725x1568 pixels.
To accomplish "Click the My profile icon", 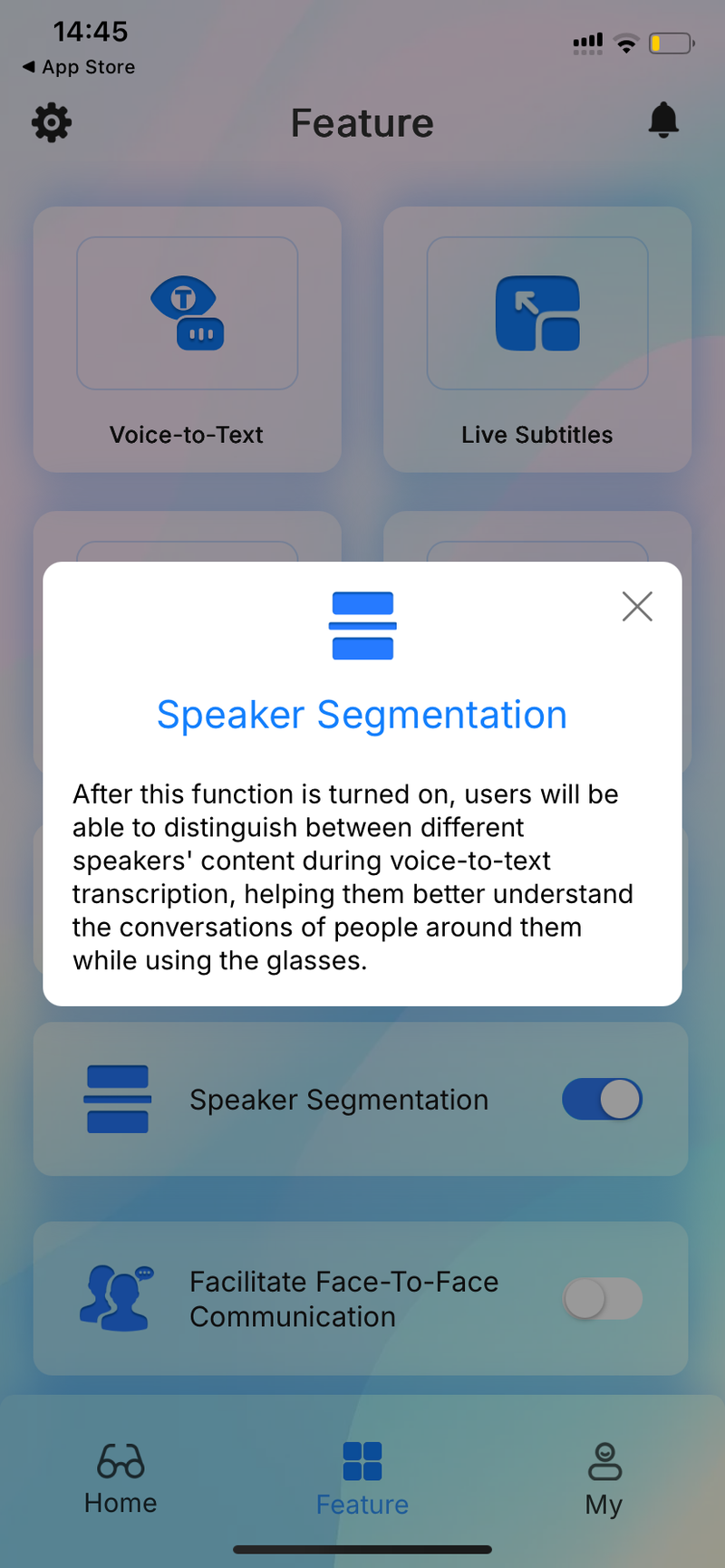I will (604, 1461).
